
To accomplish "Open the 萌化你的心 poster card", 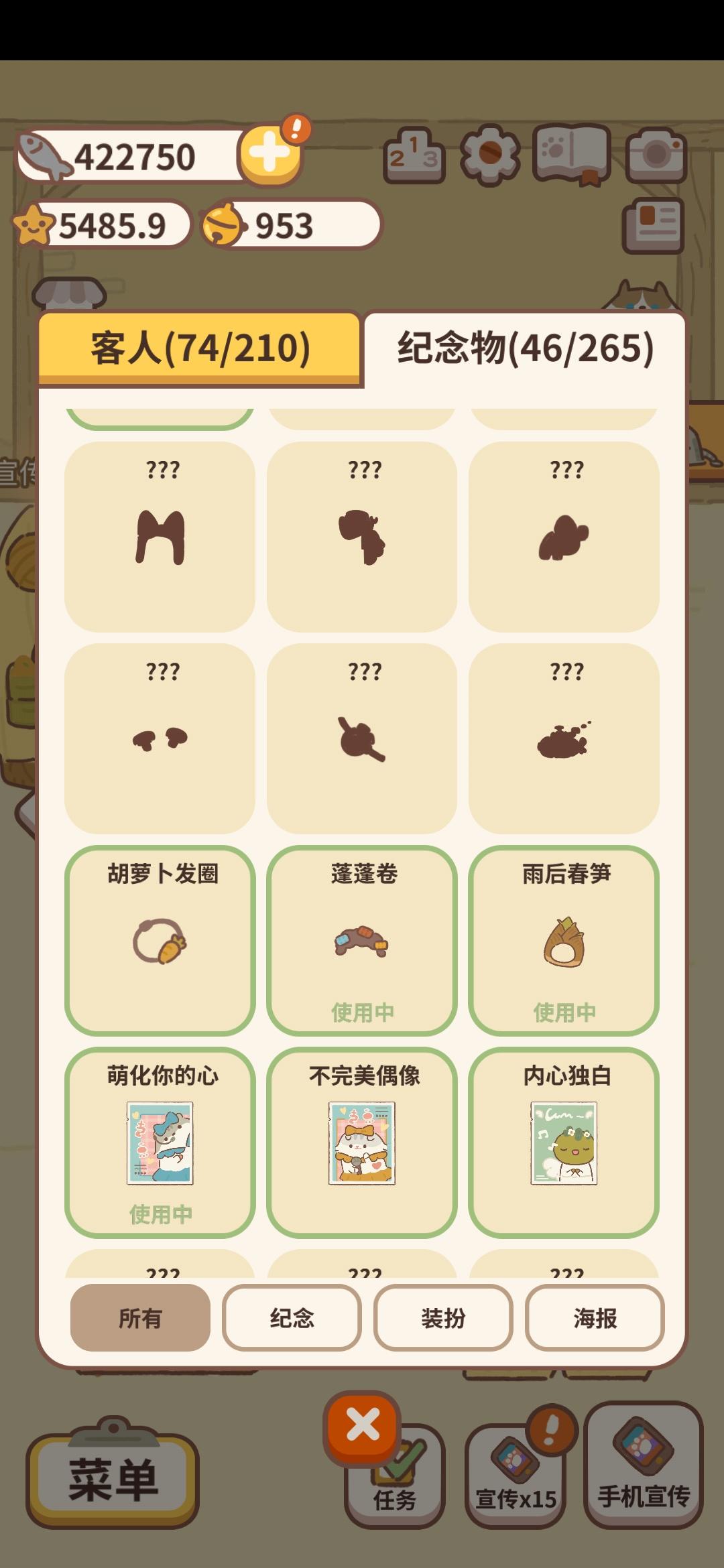I will (x=160, y=1142).
